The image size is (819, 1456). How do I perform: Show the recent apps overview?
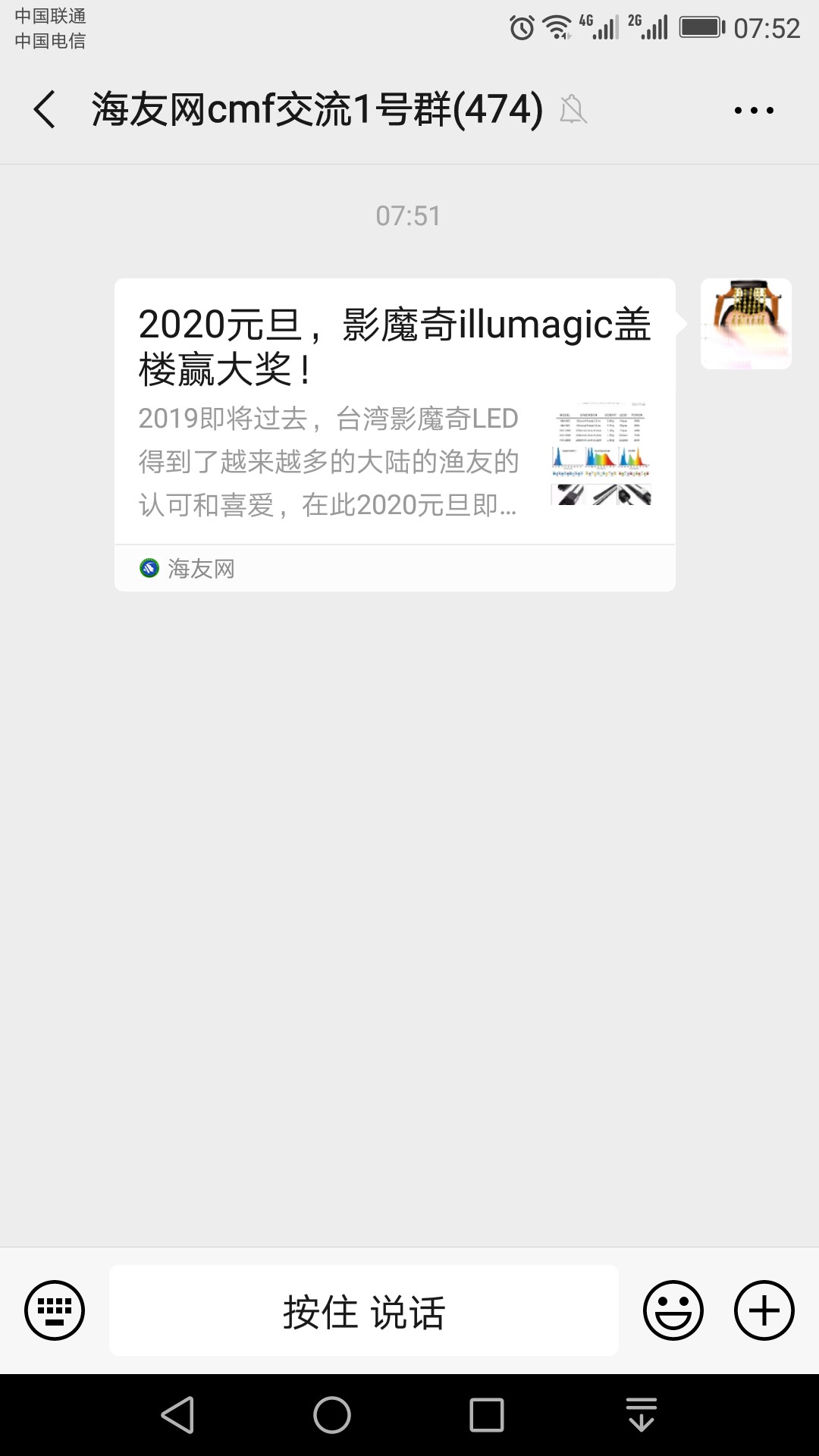click(486, 1415)
